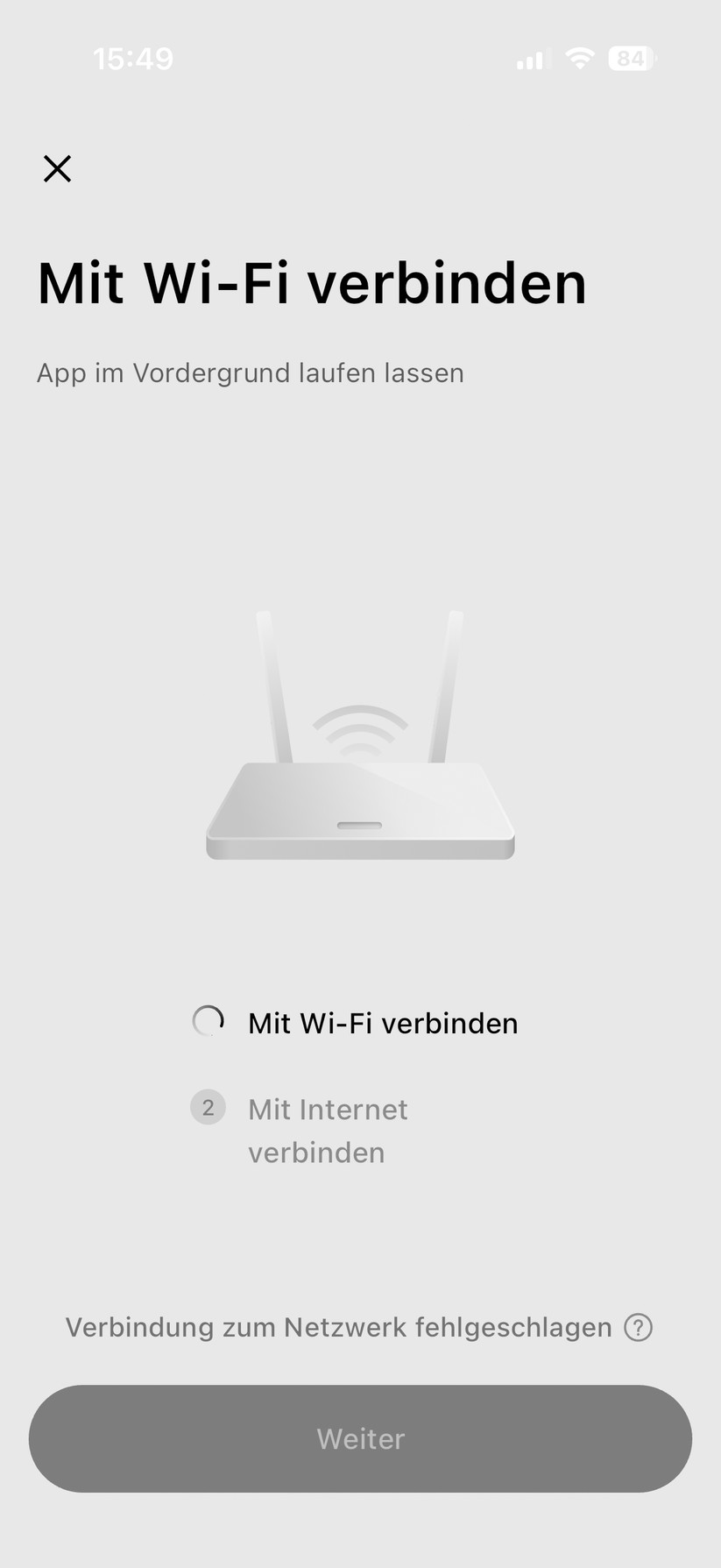Viewport: 721px width, 1568px height.
Task: Tap the subtitle App im Vordergrund laufen lassen
Action: (251, 372)
